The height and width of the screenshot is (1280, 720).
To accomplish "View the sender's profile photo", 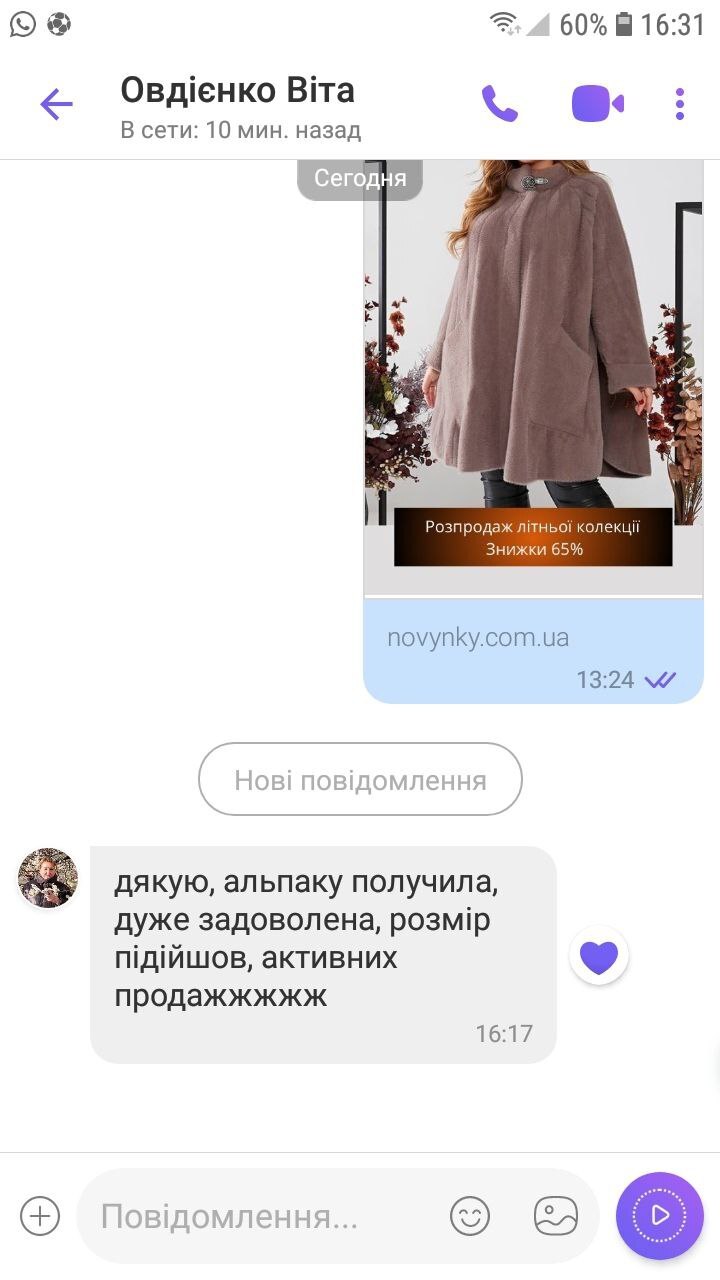I will point(48,878).
